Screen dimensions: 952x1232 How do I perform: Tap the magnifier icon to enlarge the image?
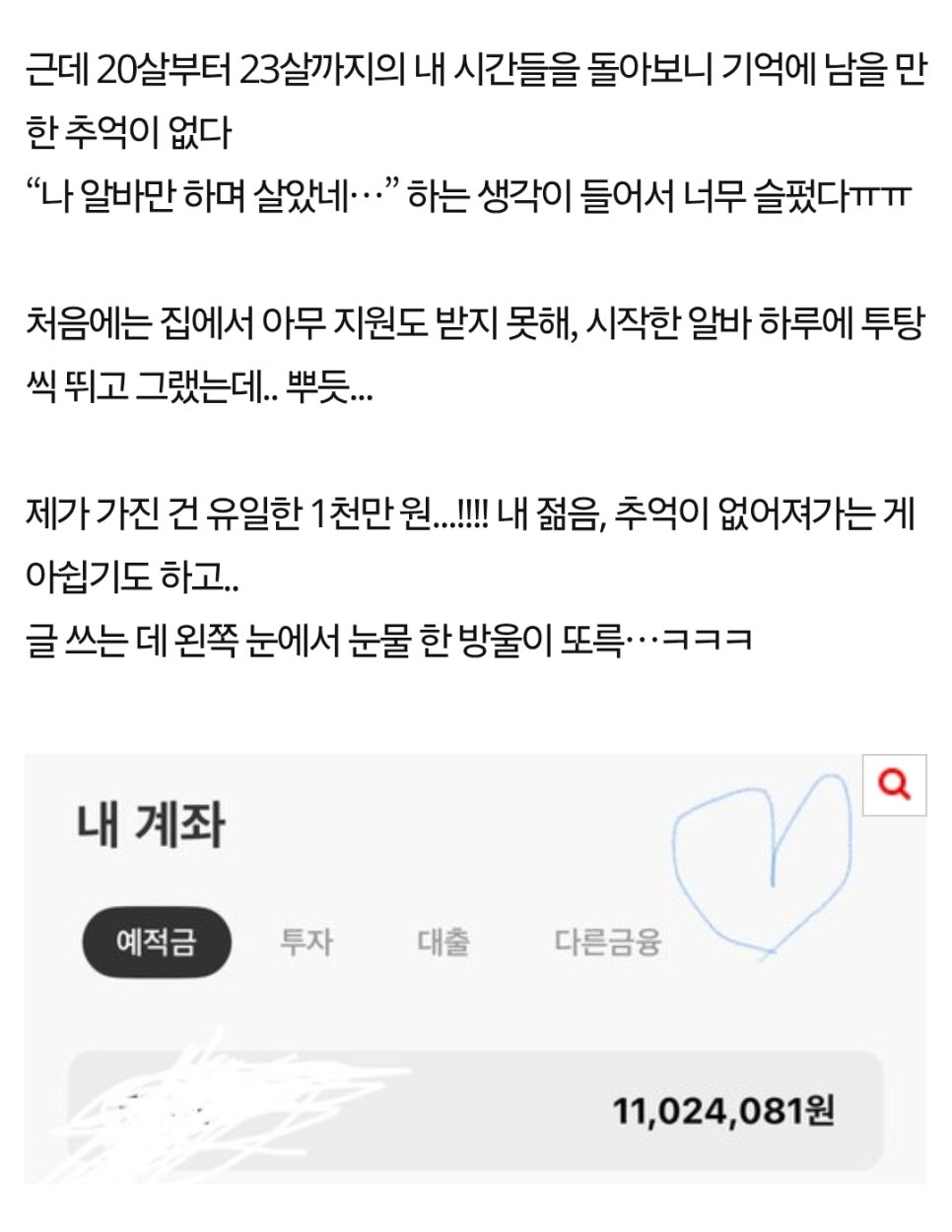[x=894, y=786]
